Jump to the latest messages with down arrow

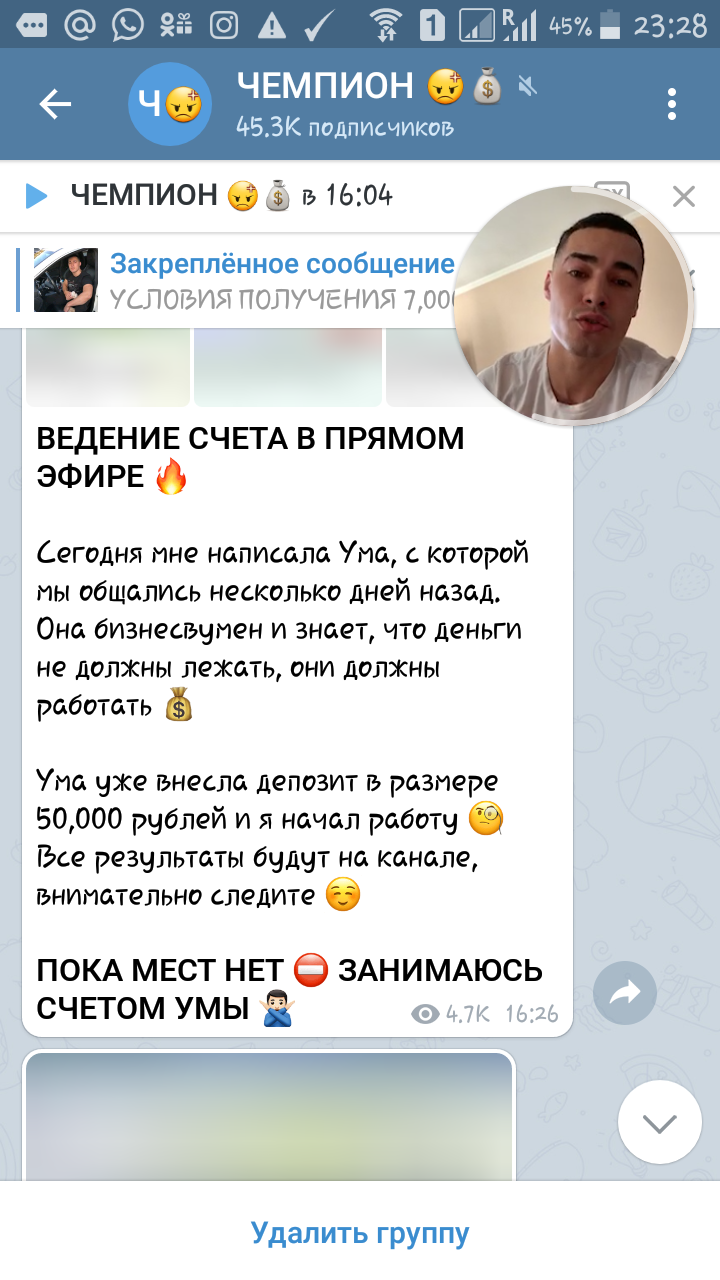(659, 1123)
